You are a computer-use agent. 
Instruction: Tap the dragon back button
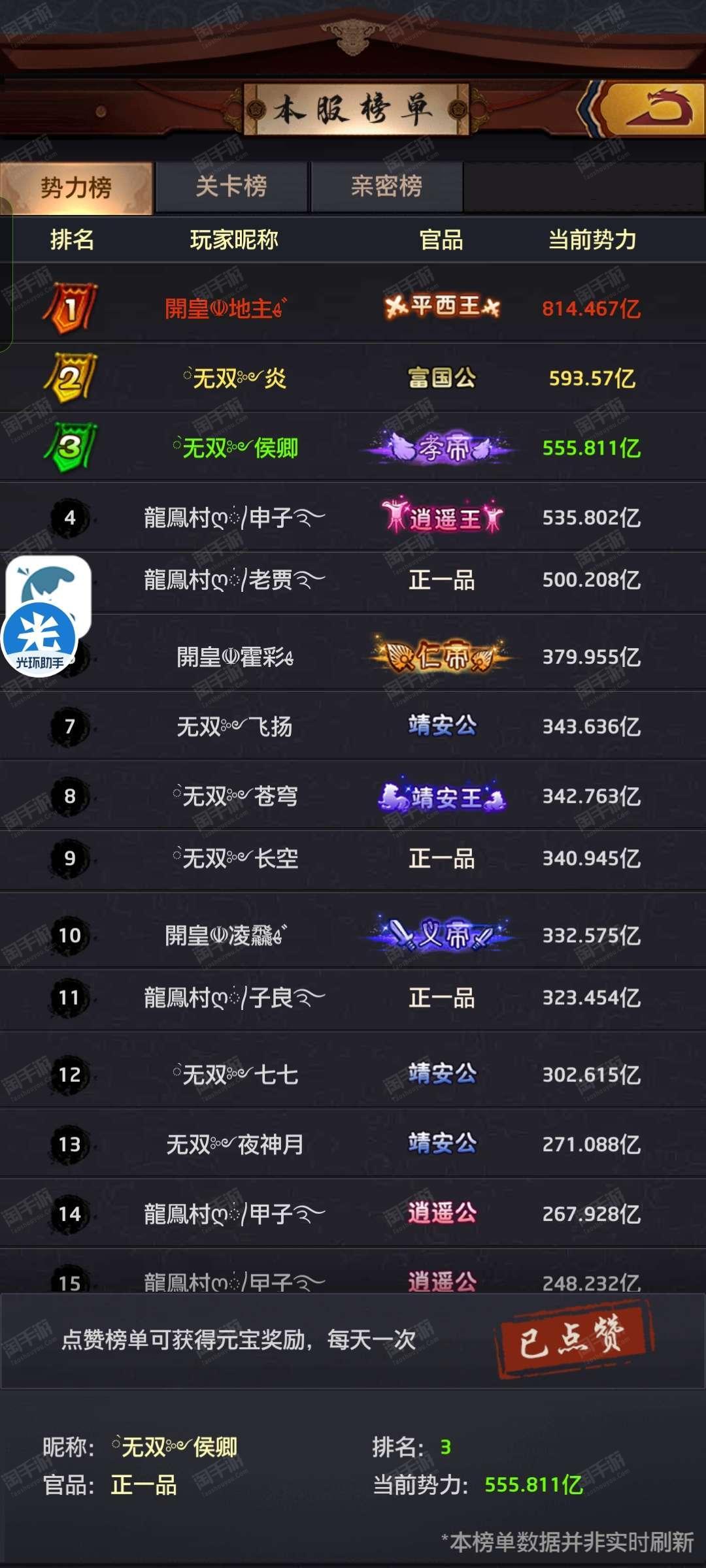(654, 108)
